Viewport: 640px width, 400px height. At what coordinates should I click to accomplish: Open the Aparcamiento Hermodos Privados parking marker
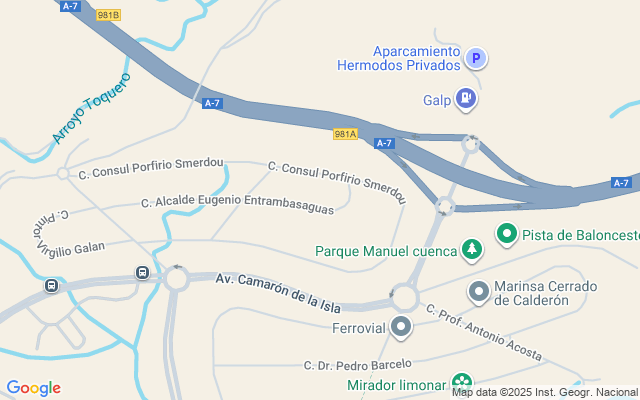[x=477, y=59]
